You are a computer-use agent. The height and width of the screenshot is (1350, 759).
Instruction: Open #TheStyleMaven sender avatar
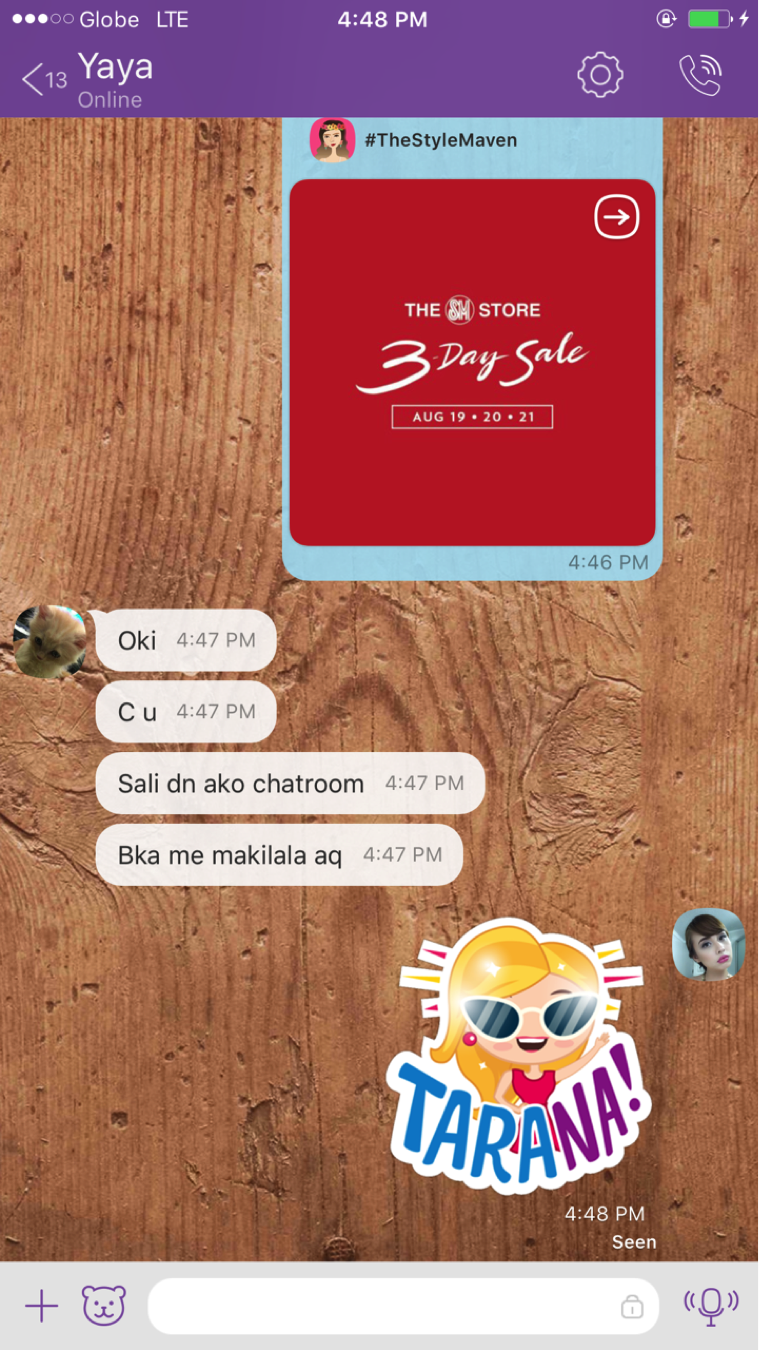[332, 140]
